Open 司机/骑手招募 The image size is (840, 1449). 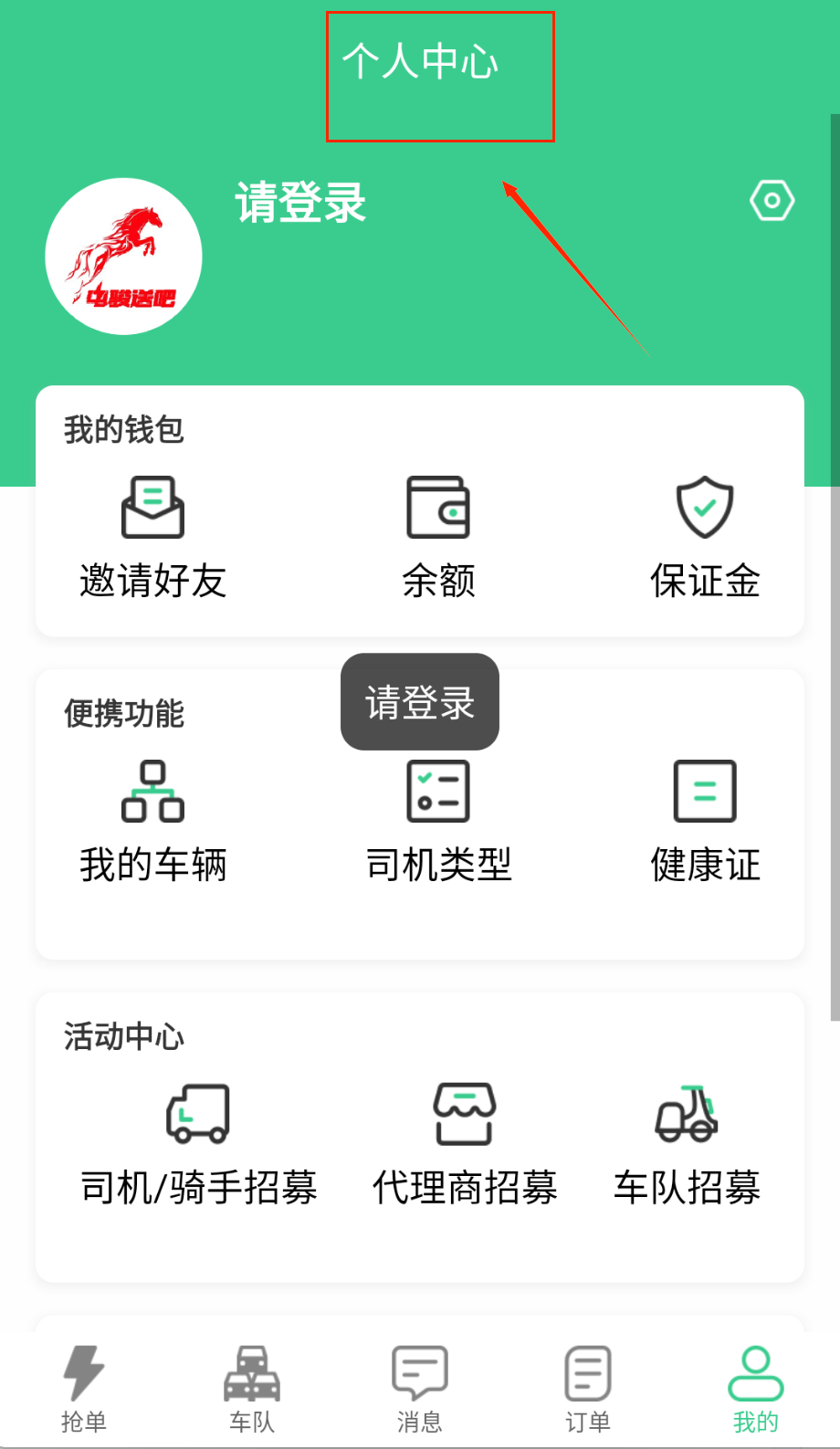[x=199, y=1145]
